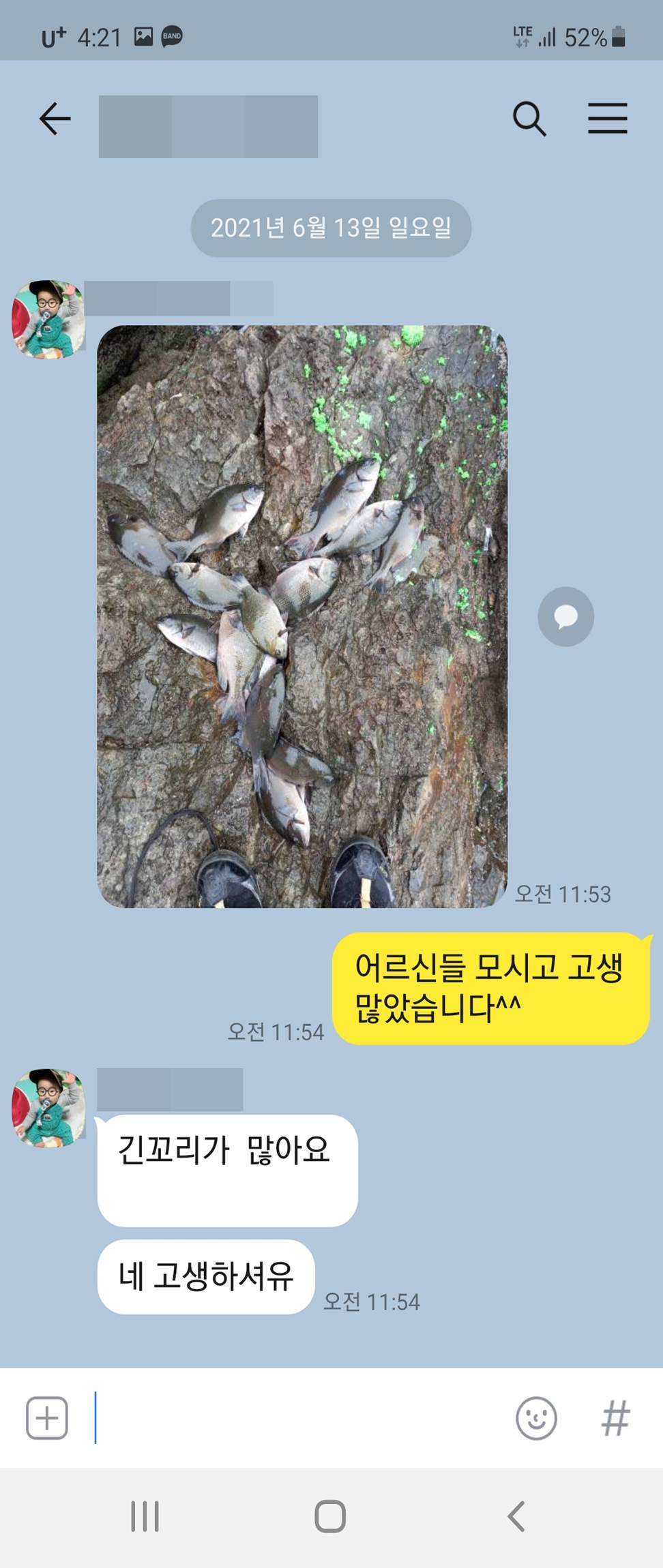Image resolution: width=663 pixels, height=1568 pixels.
Task: Open the fish photo sent at 11:53
Action: 302,616
